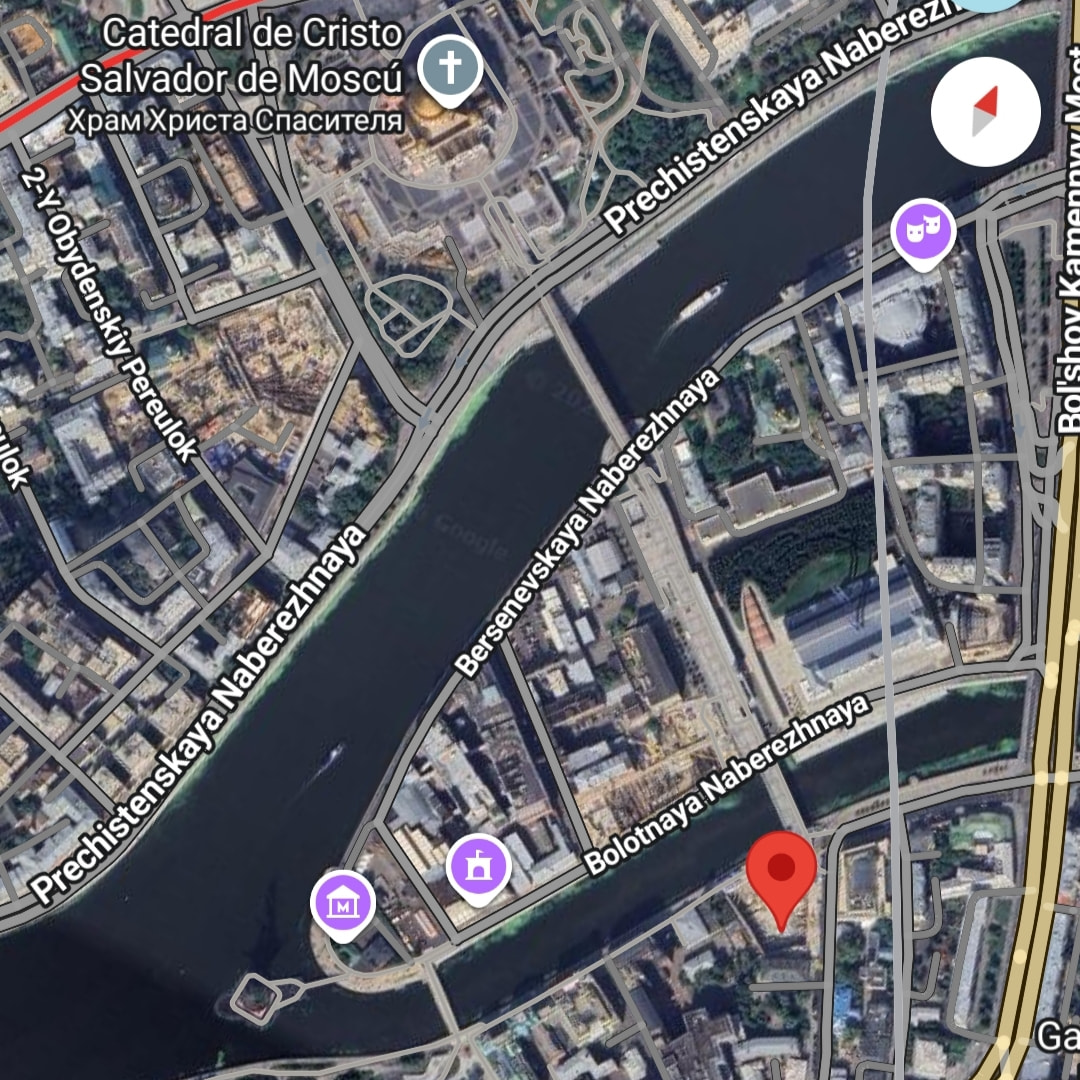Select the purple theater masks marker

923,232
